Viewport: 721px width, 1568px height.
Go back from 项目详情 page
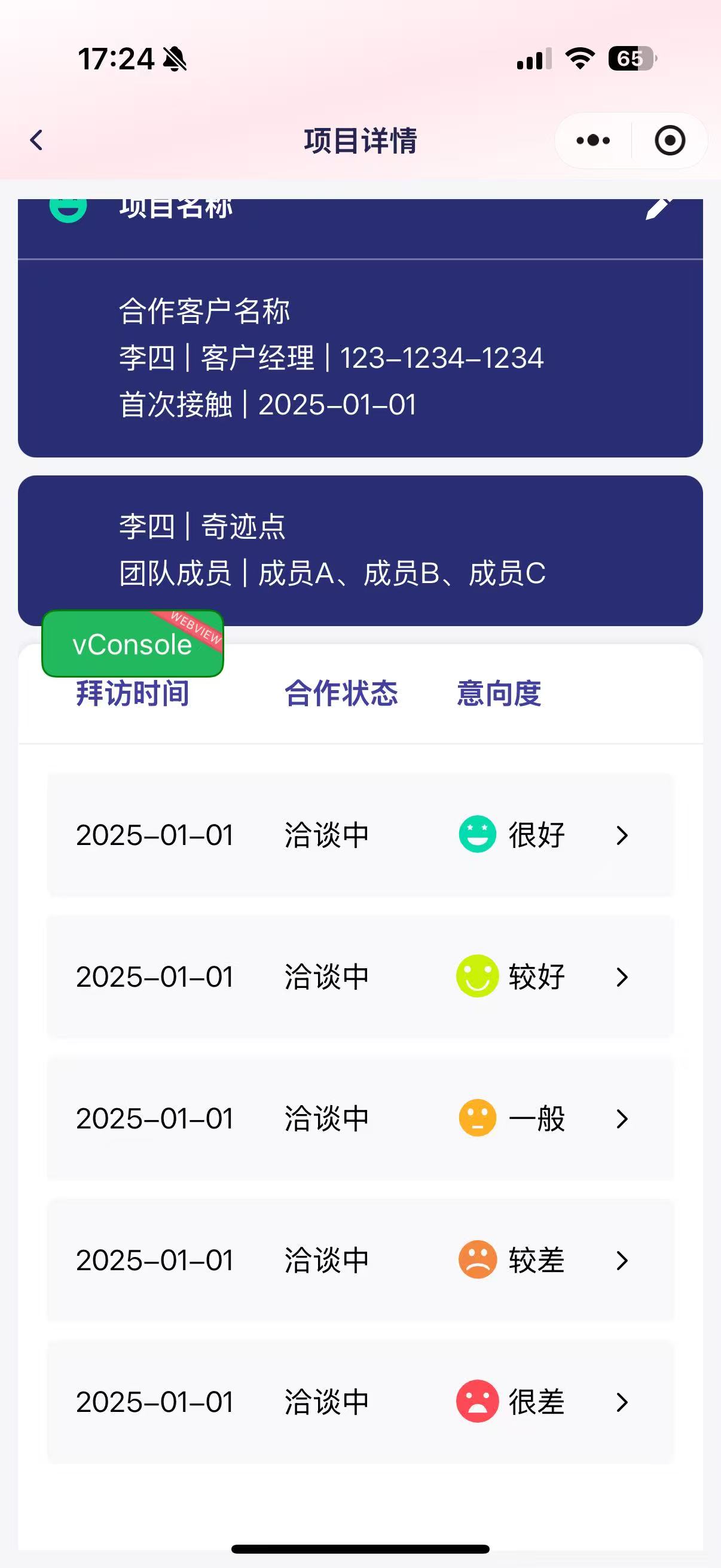(x=36, y=140)
